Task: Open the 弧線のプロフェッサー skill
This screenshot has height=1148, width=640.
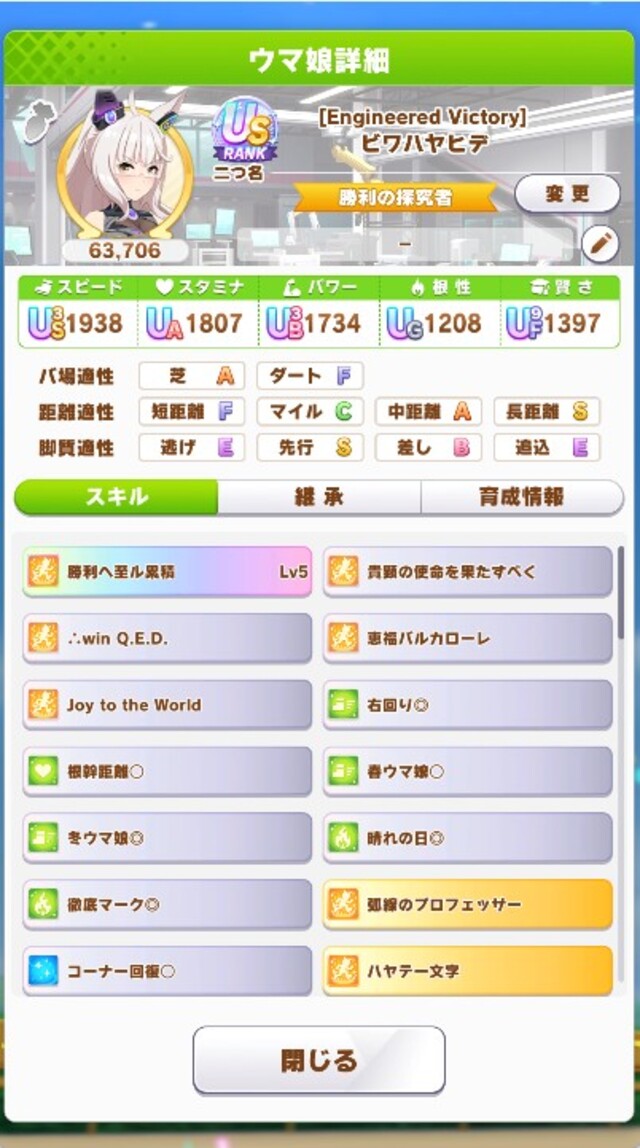Action: 467,904
